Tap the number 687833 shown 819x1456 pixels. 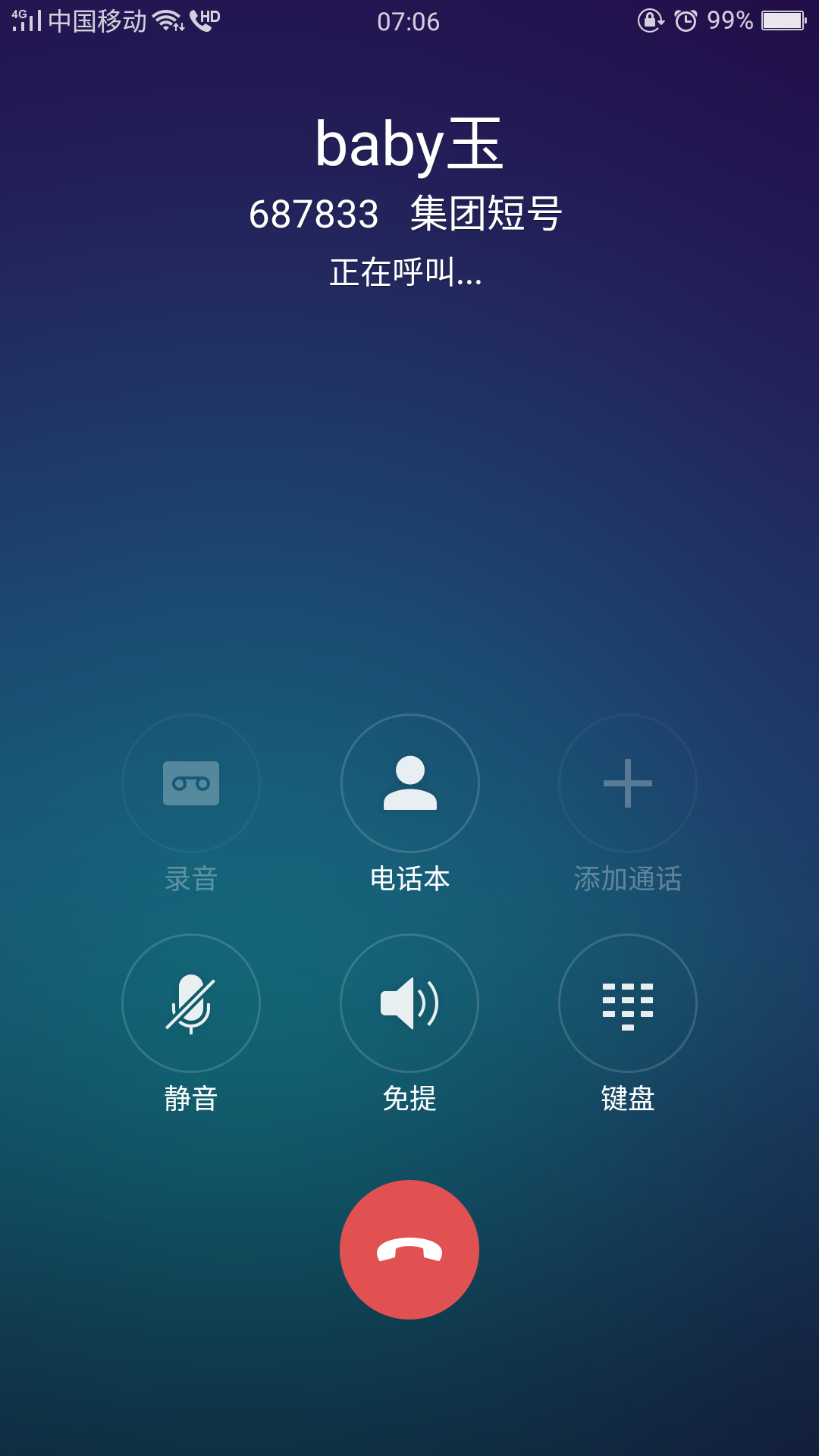tap(315, 215)
